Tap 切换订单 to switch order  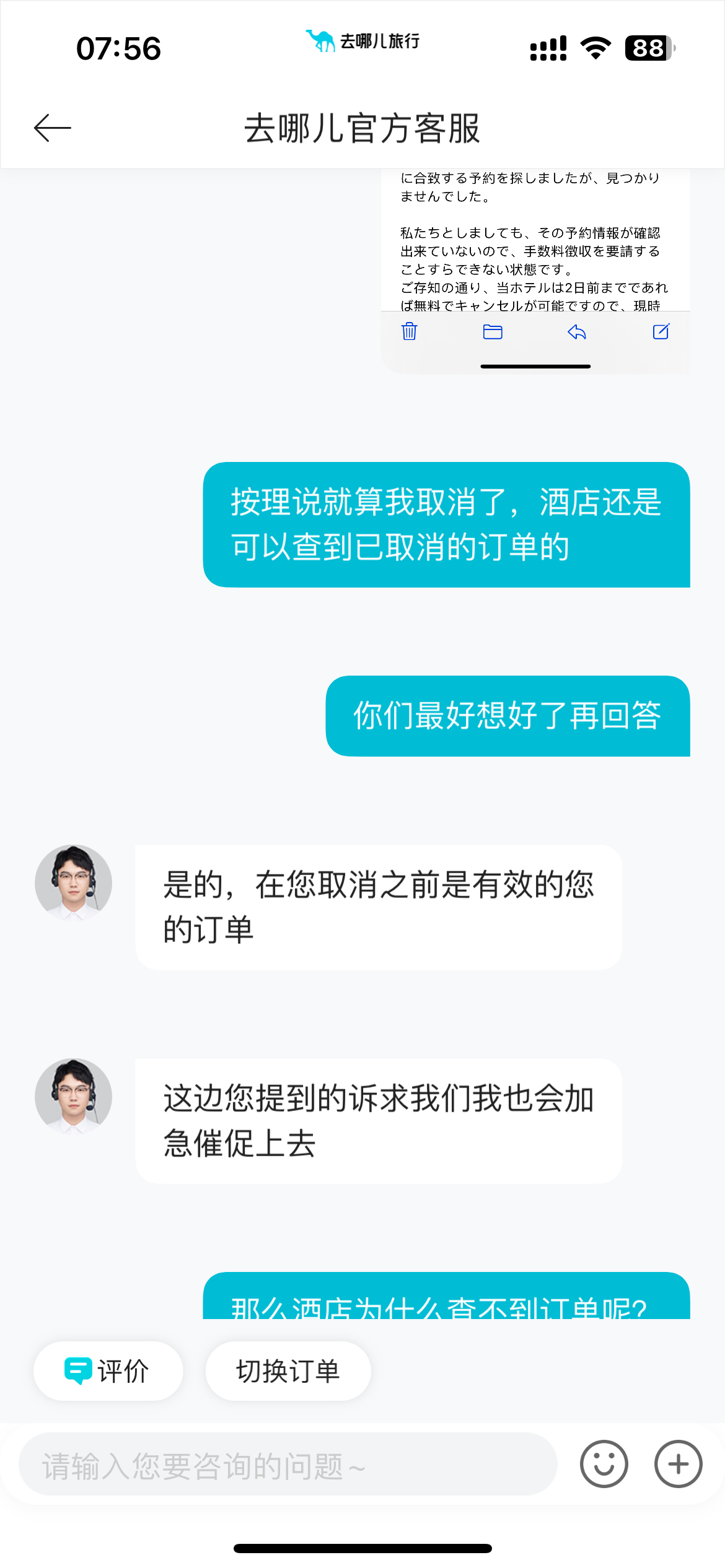click(x=288, y=1371)
